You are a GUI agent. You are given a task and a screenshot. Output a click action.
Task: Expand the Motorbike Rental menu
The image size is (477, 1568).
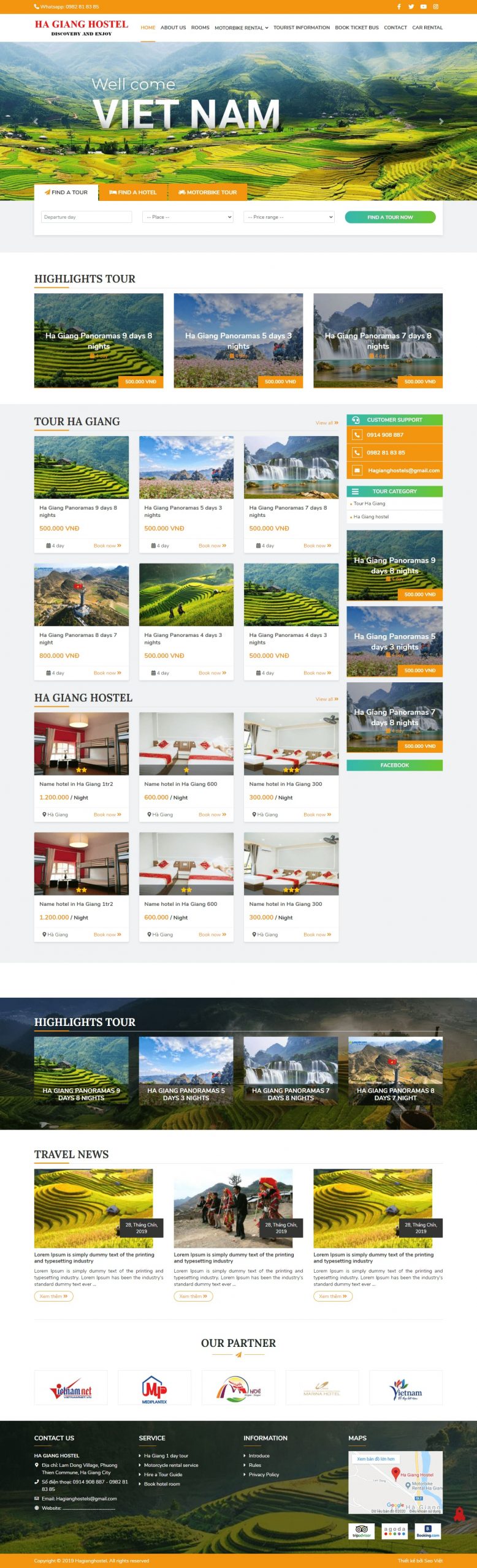241,28
